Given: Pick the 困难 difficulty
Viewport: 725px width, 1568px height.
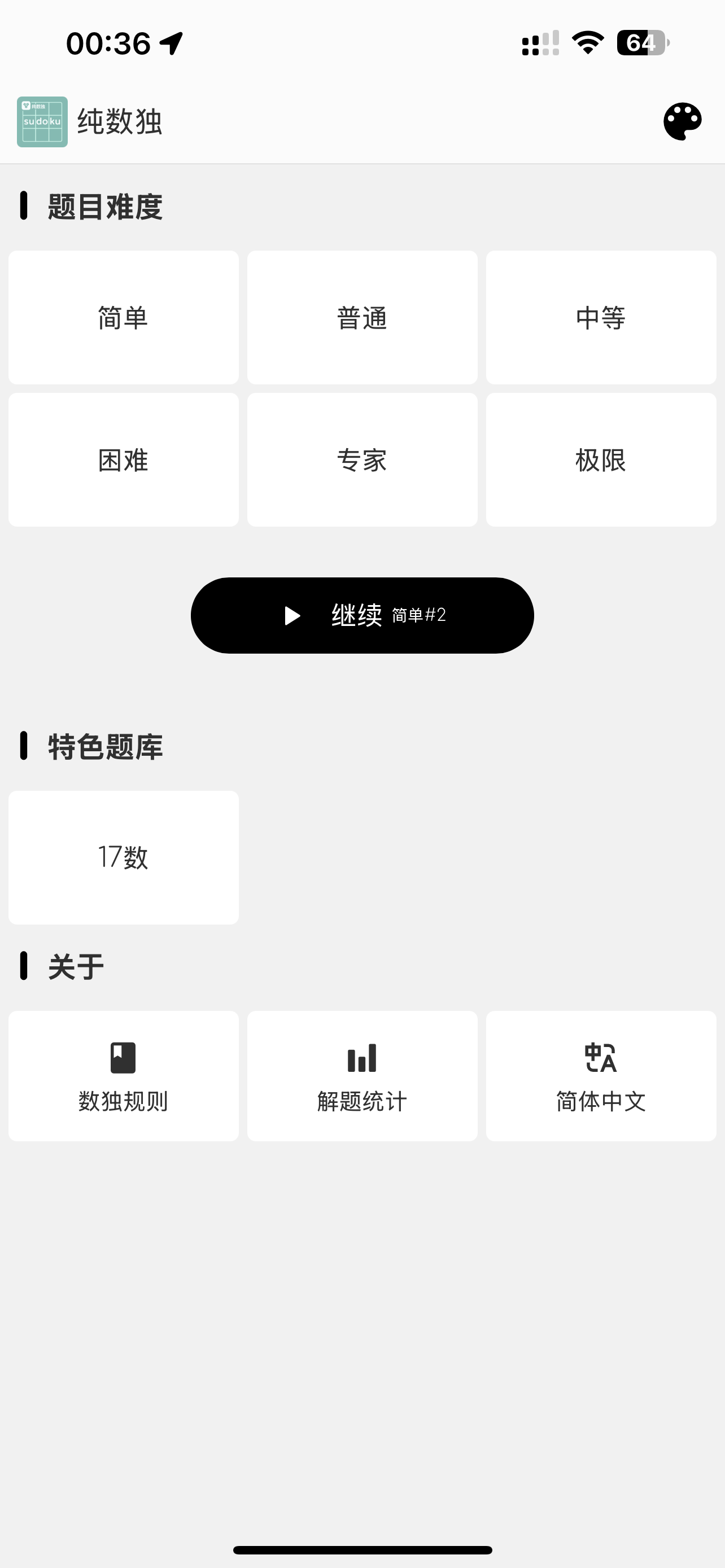Looking at the screenshot, I should click(124, 460).
